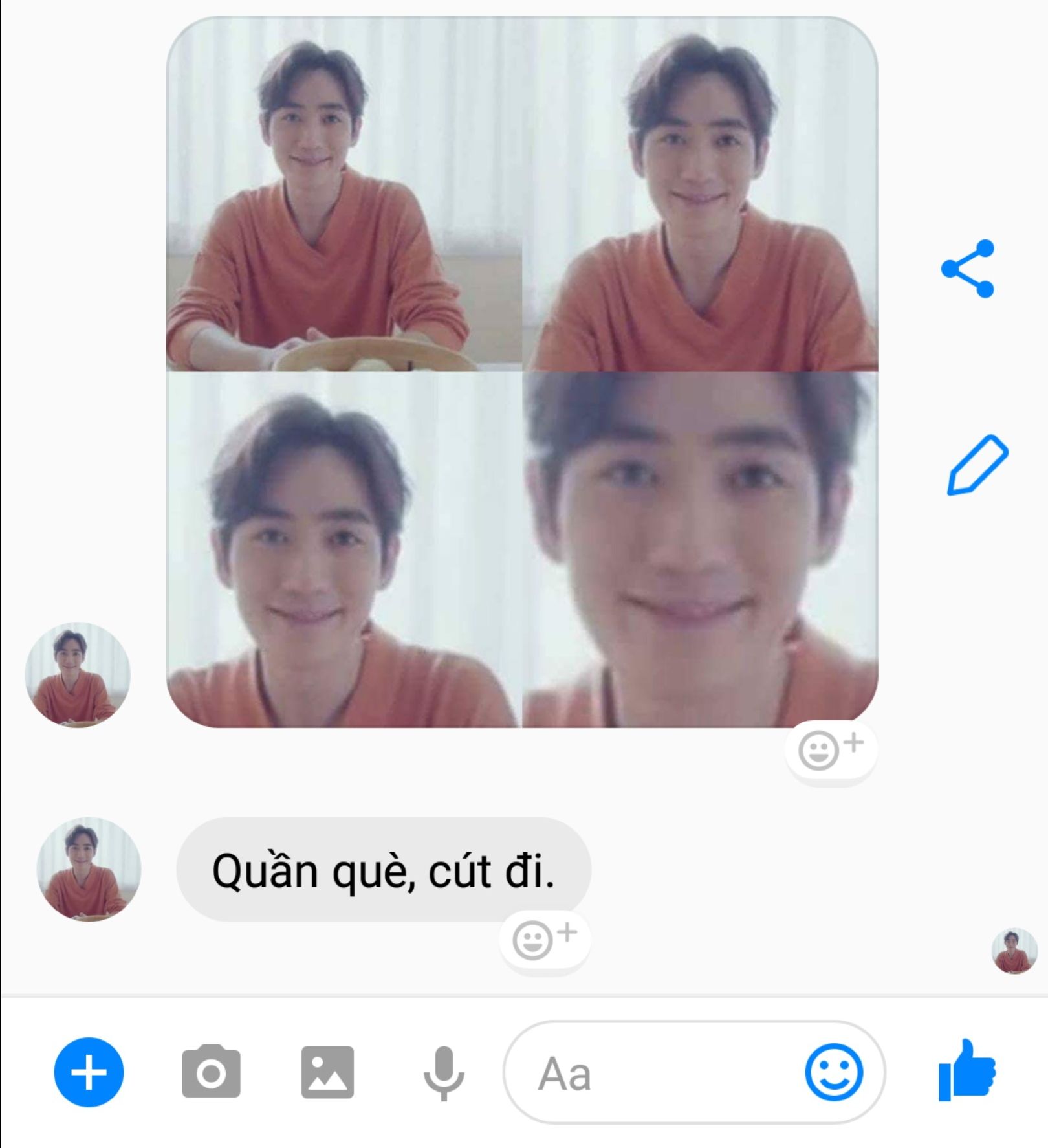The height and width of the screenshot is (1148, 1048).
Task: Open the photo collage in full view
Action: pos(521,371)
